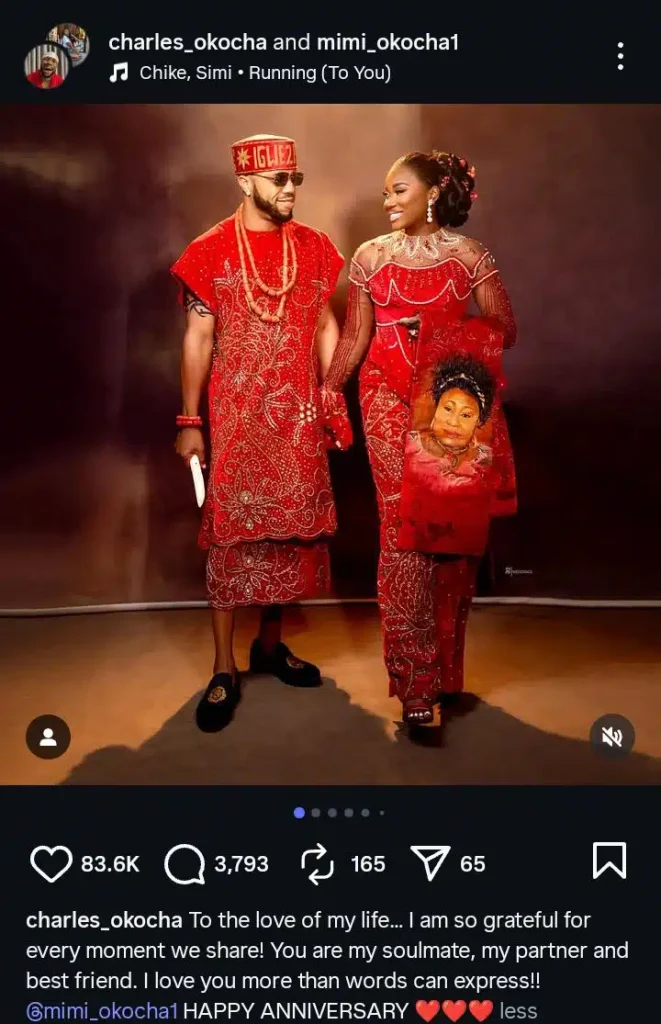Save the post with the bookmark icon

click(609, 861)
